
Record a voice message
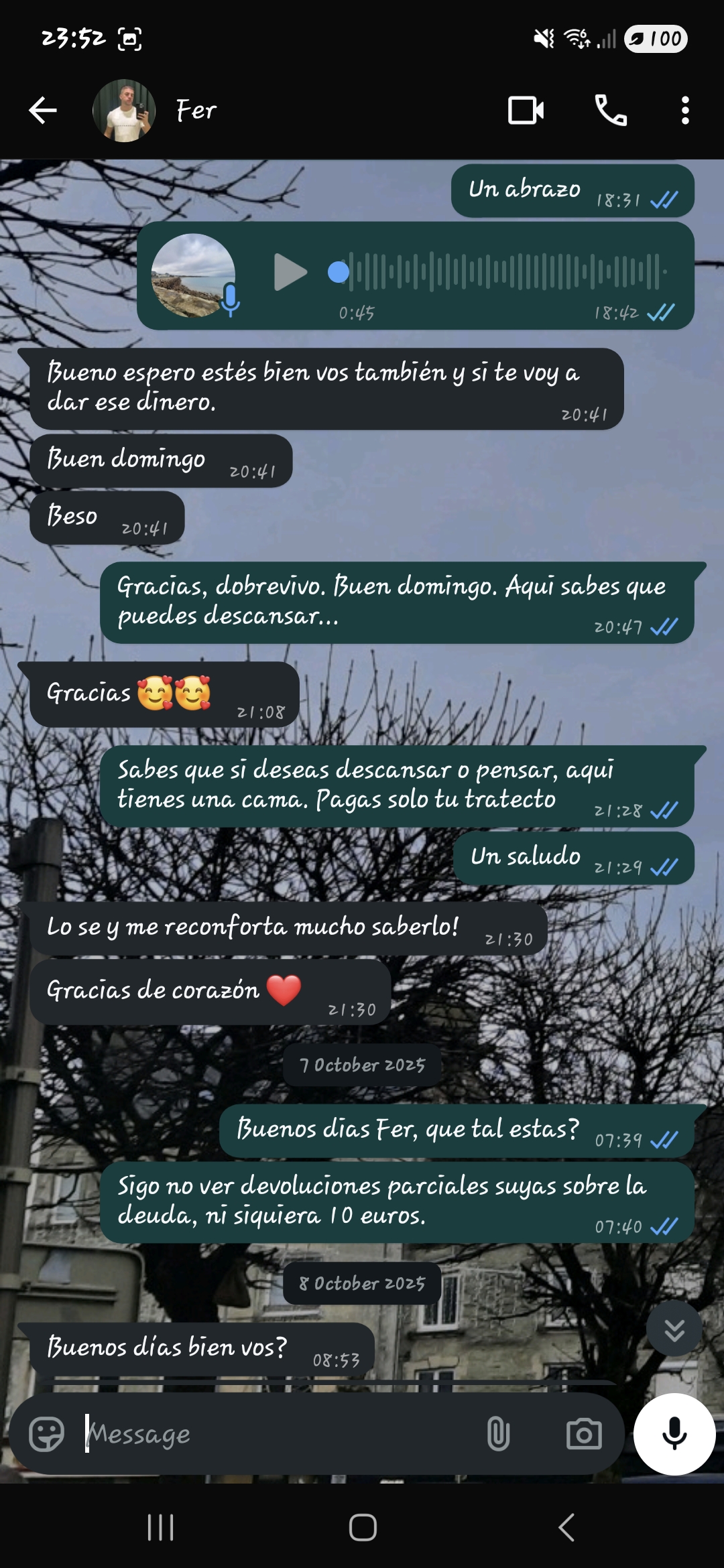(674, 1434)
